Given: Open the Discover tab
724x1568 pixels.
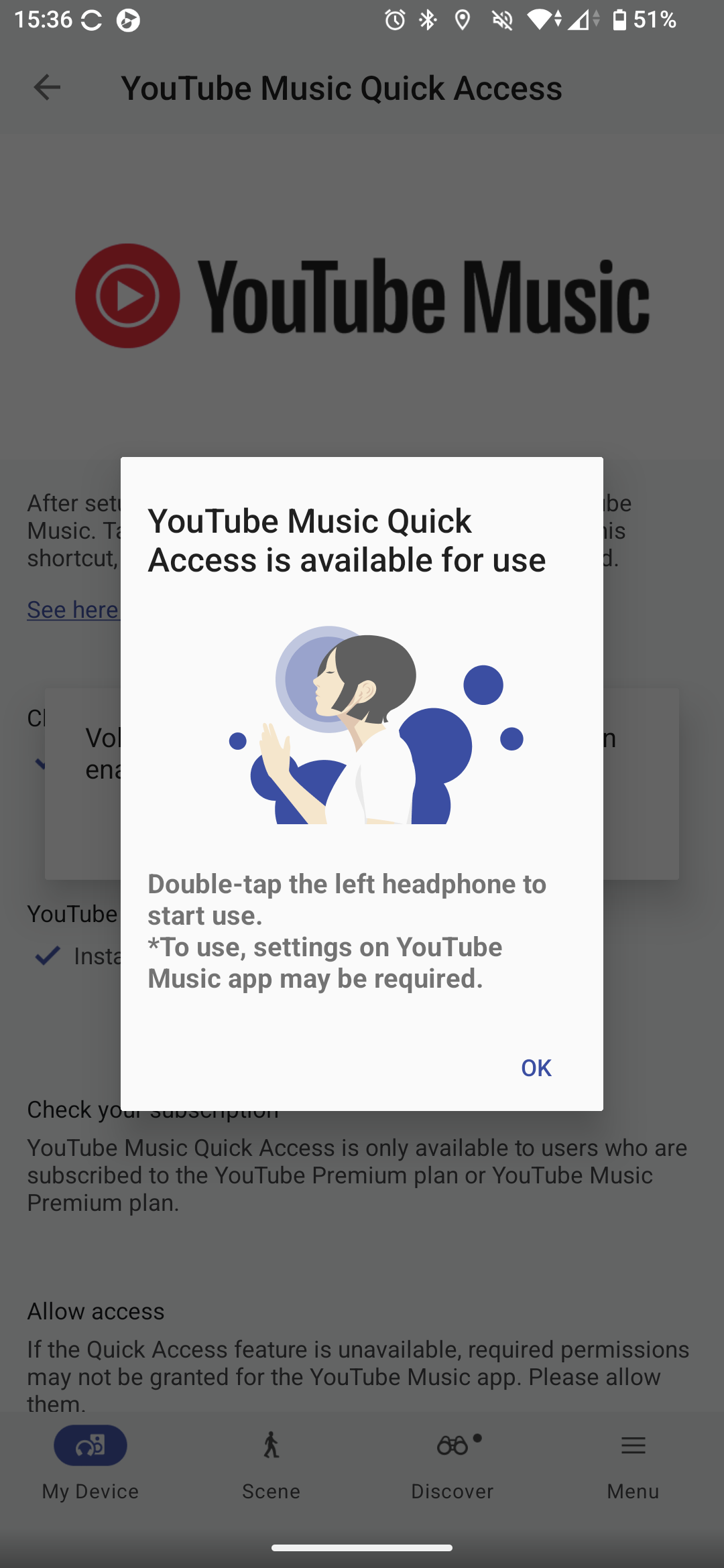Looking at the screenshot, I should 452,1462.
